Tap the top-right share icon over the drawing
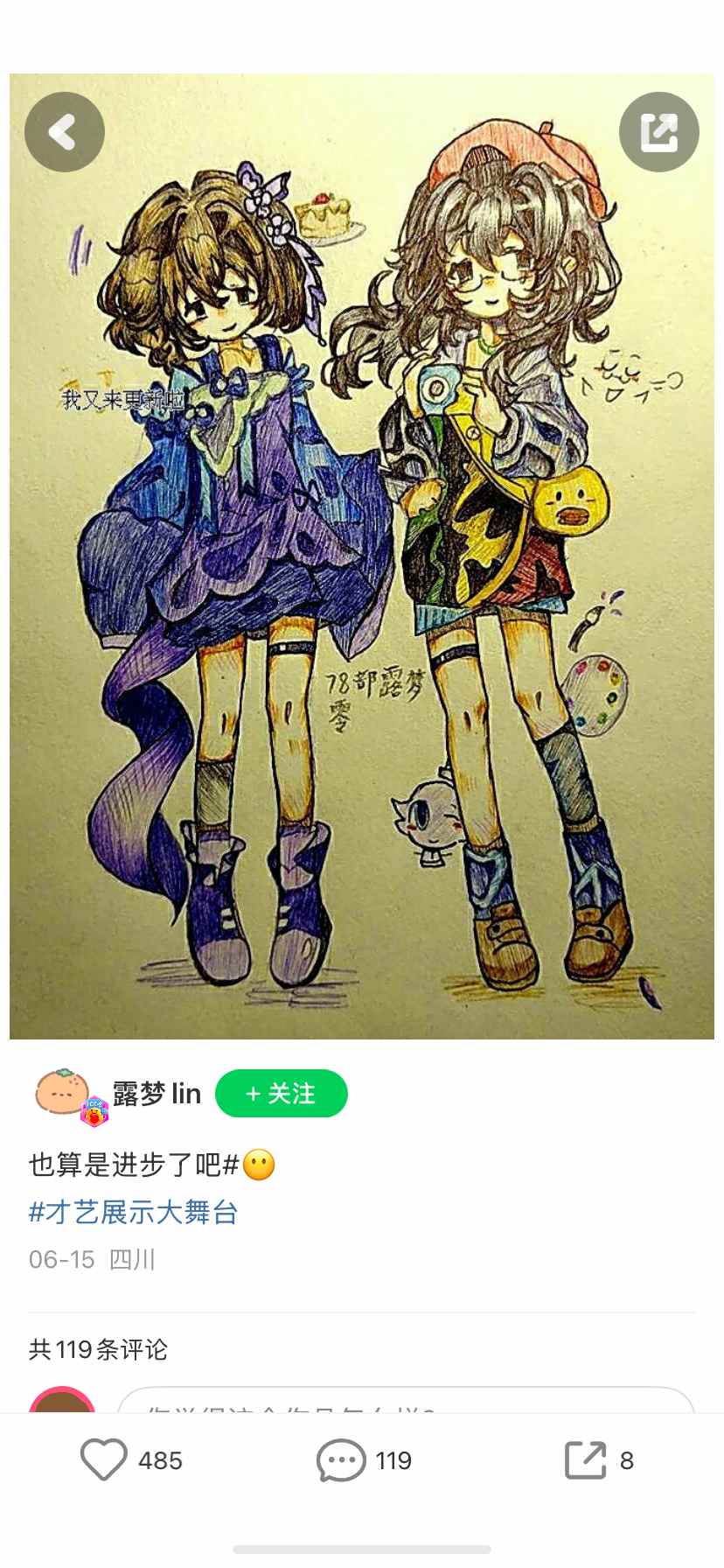This screenshot has height=1568, width=724. point(658,132)
